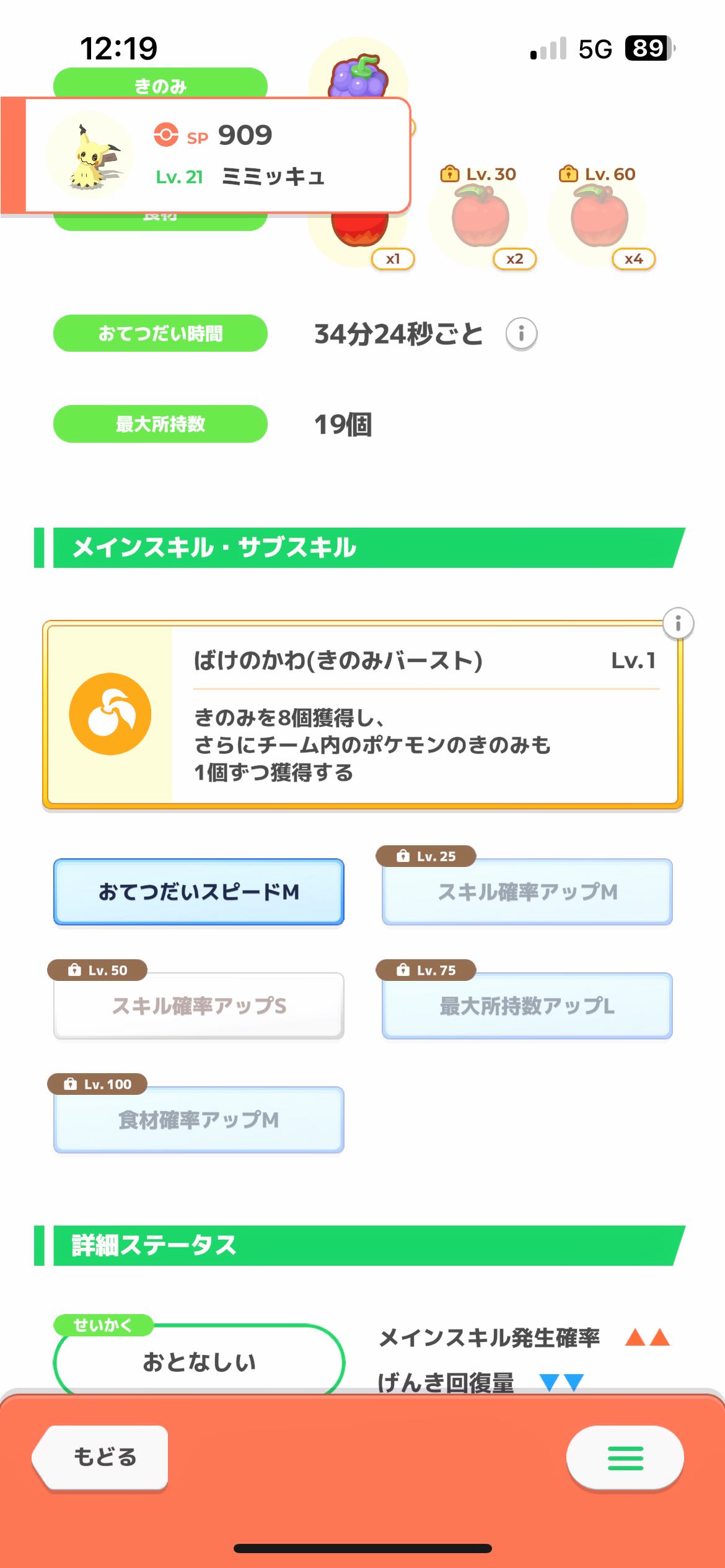Open info icon beside おてつだい時間
Screen dimensions: 725x1568
point(521,334)
